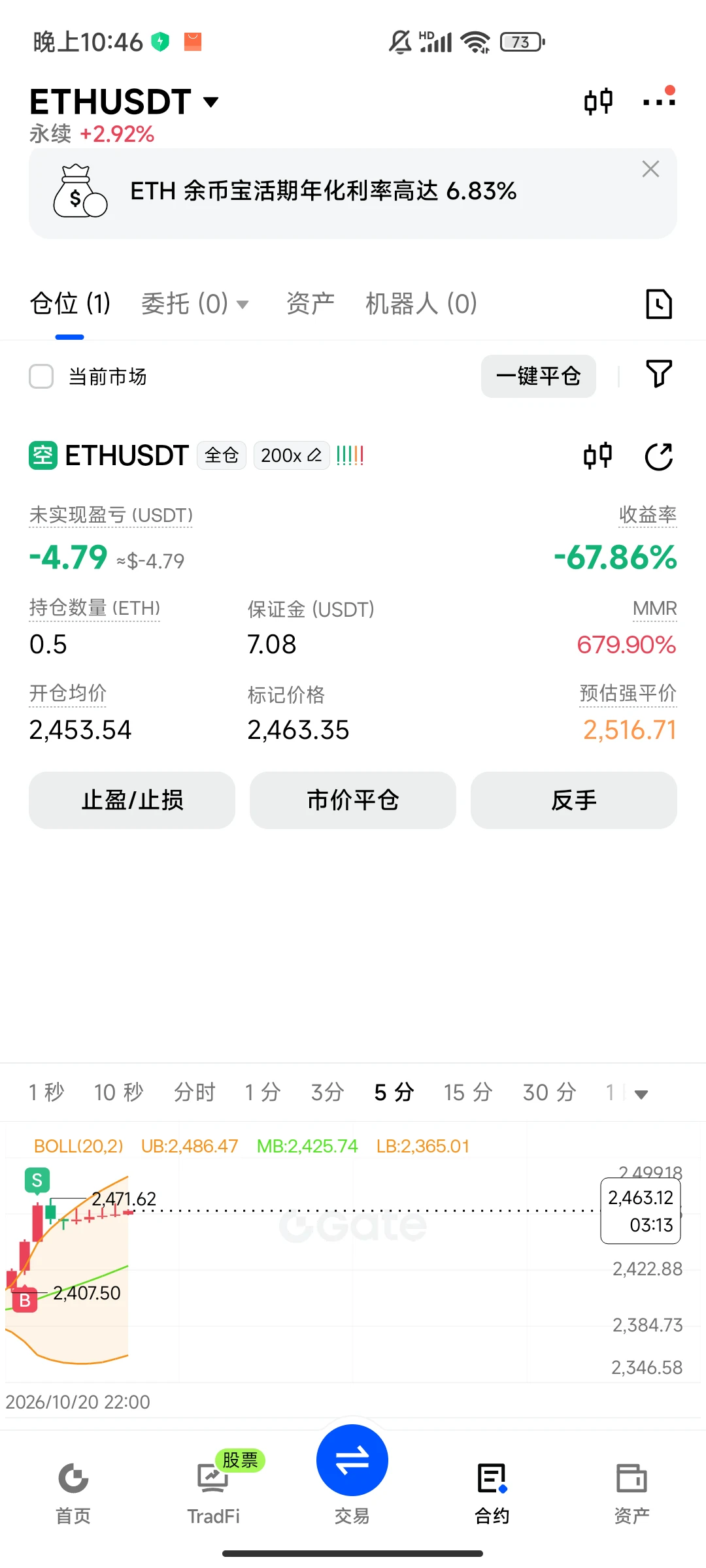This screenshot has width=706, height=1568.
Task: Dismiss the ETH 余币宝 interest rate banner
Action: click(x=650, y=169)
